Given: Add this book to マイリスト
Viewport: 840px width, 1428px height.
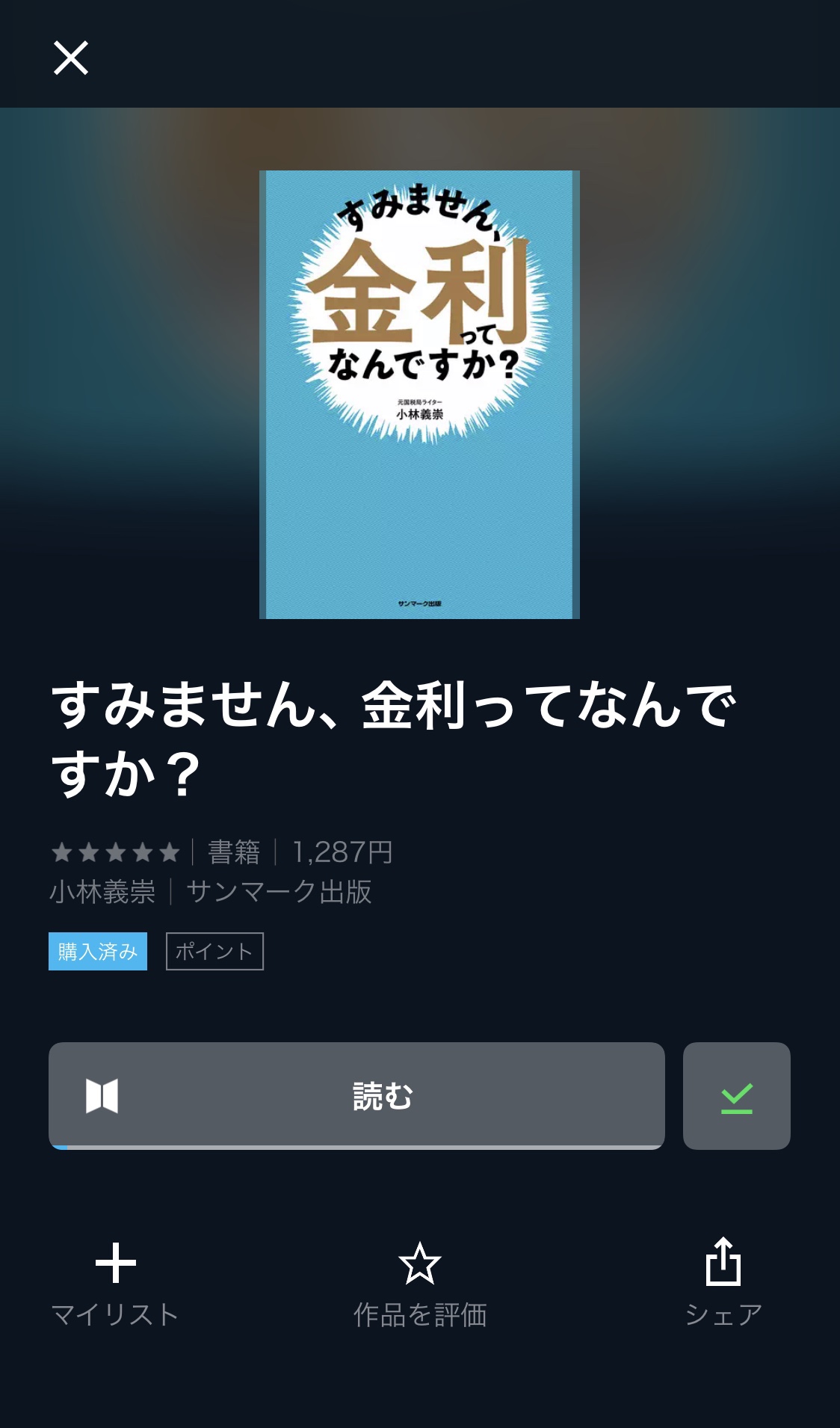Looking at the screenshot, I should [115, 1281].
